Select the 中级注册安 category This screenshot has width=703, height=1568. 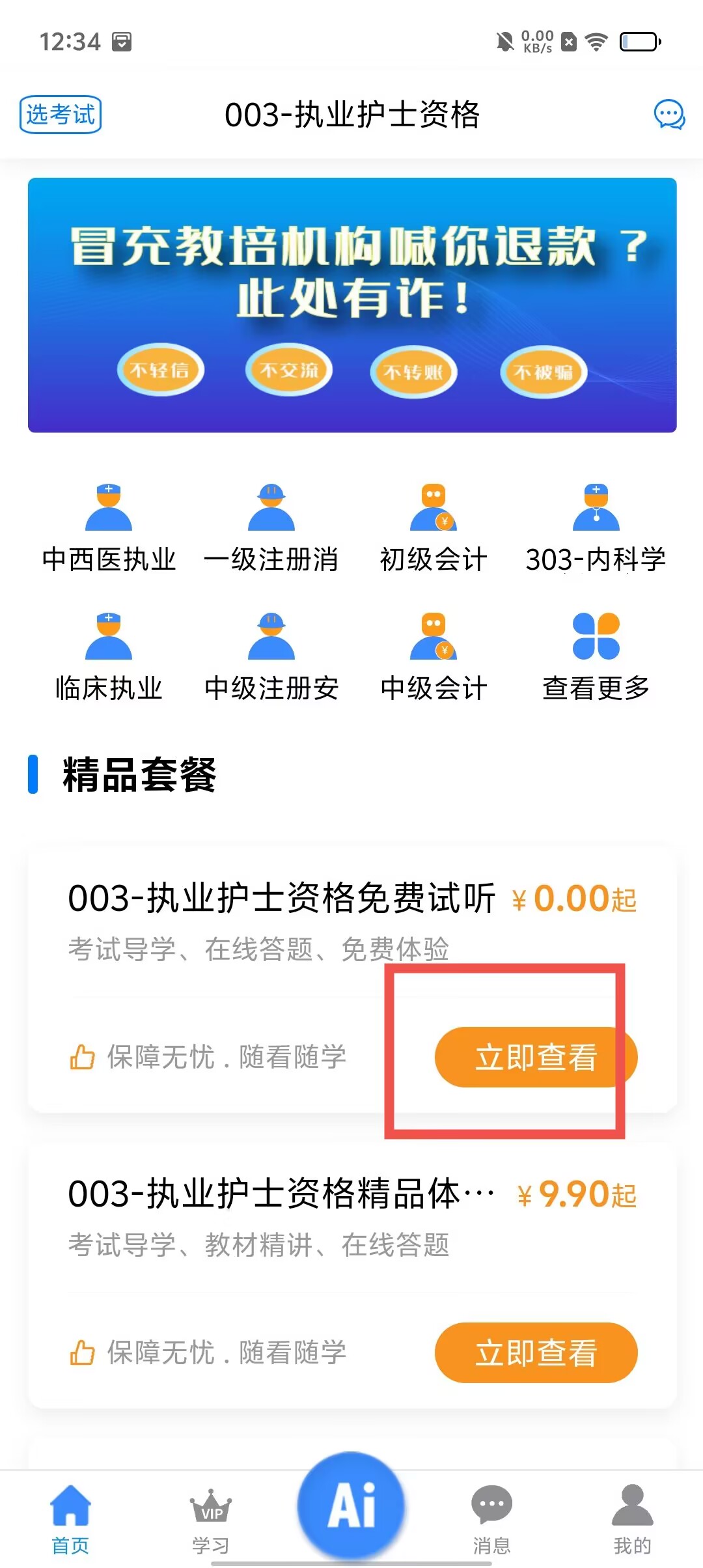coord(271,657)
